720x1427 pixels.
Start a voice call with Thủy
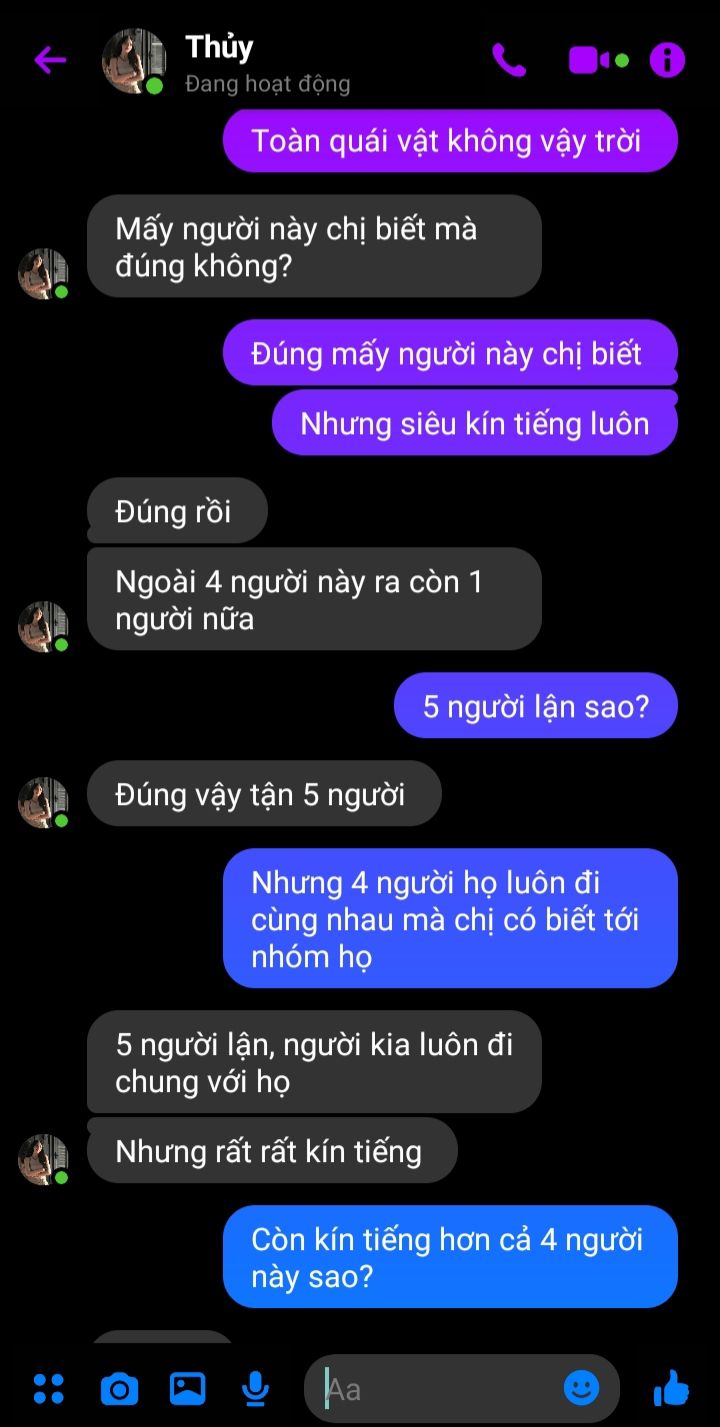point(508,61)
